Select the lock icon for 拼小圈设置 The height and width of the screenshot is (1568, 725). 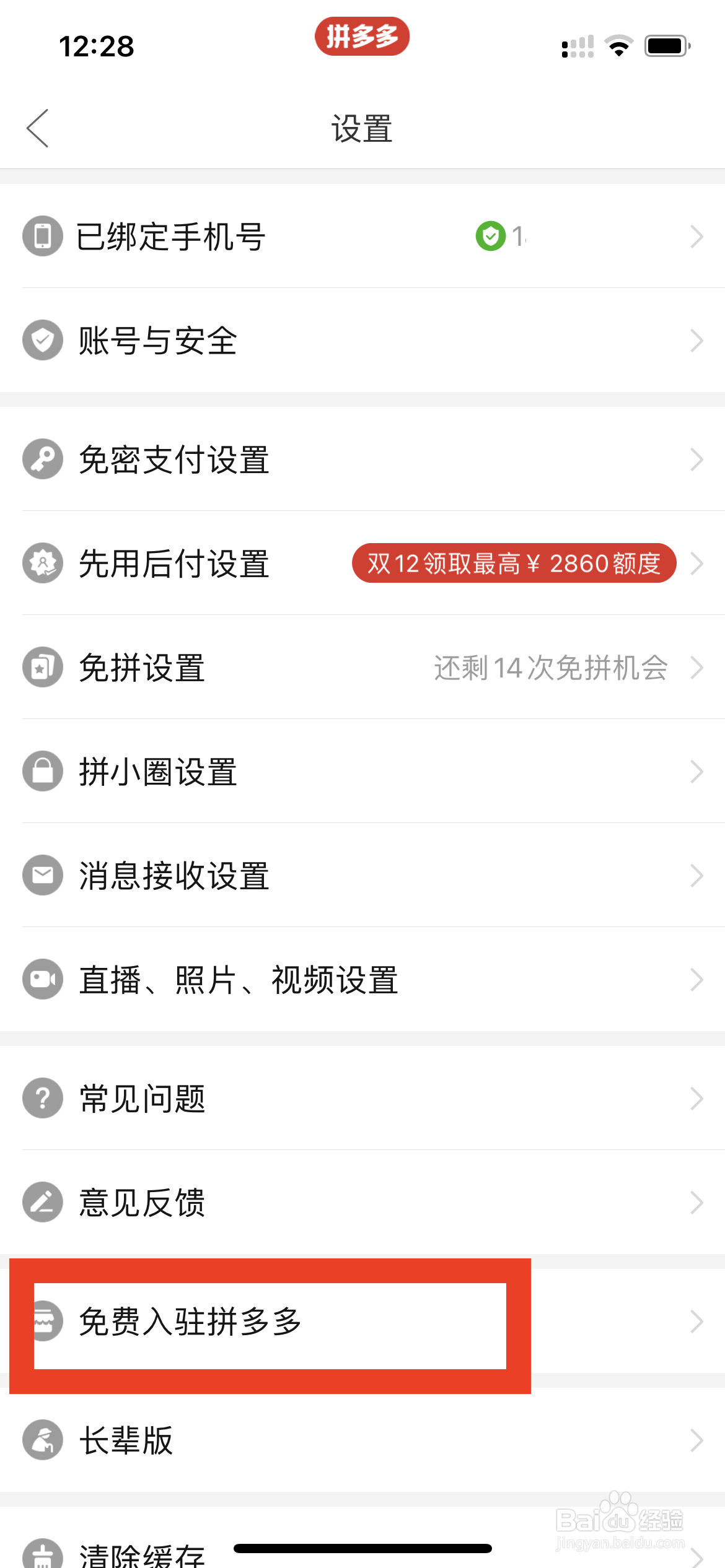coord(42,771)
